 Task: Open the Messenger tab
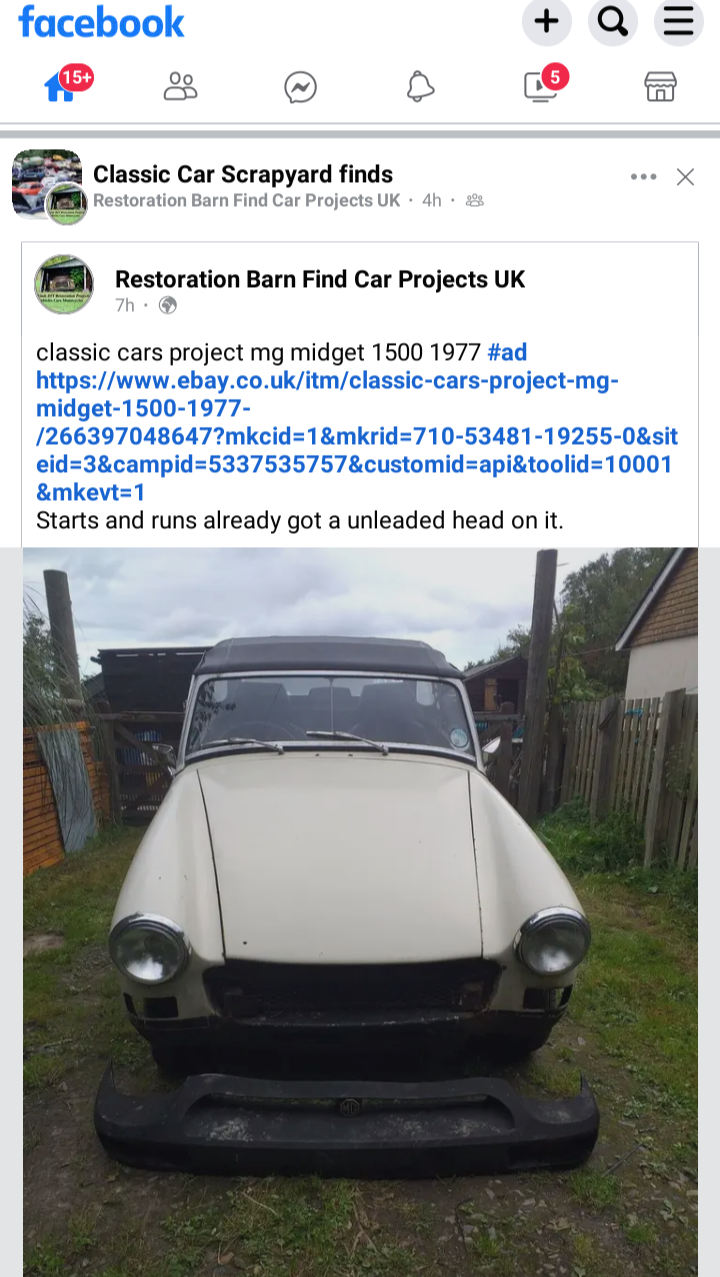coord(300,87)
